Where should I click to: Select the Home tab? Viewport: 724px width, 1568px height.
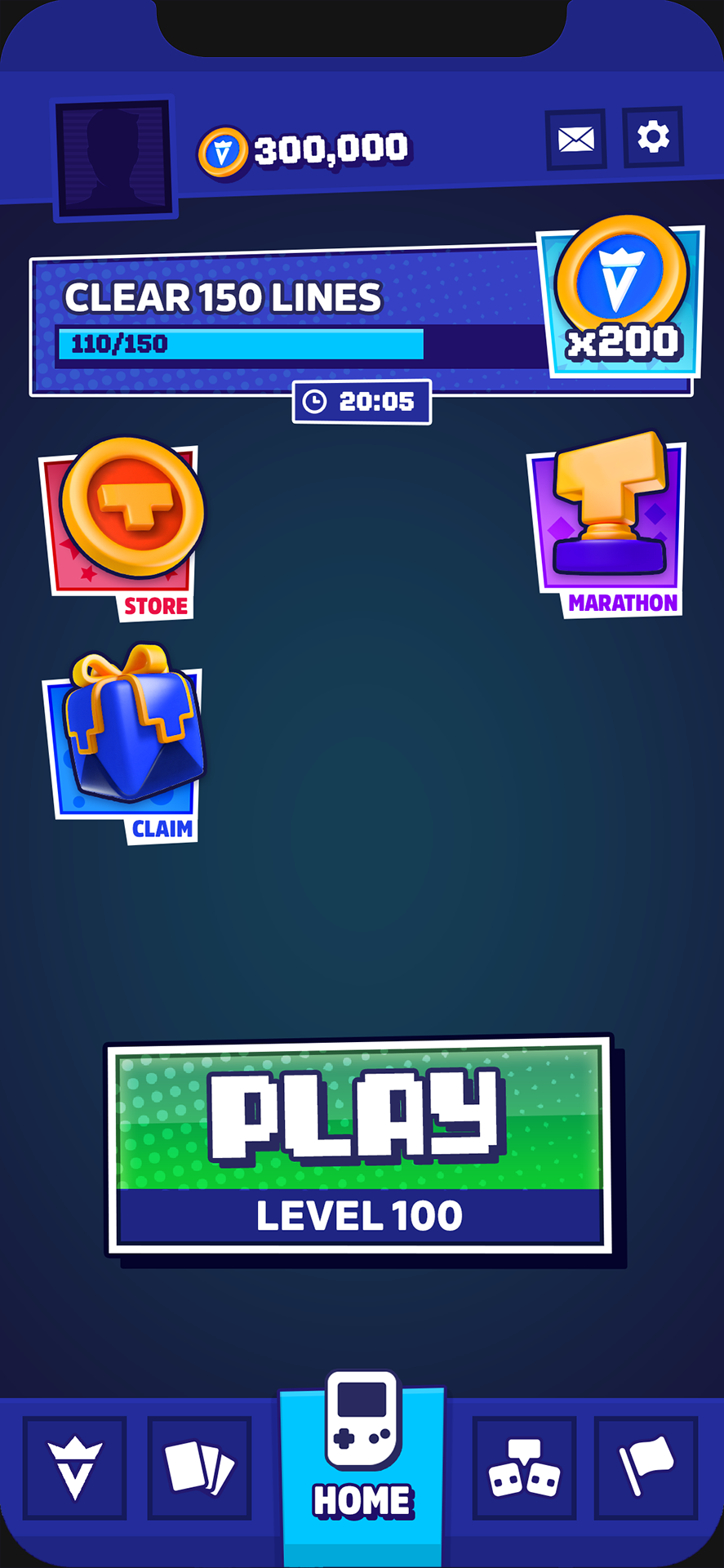click(362, 1462)
